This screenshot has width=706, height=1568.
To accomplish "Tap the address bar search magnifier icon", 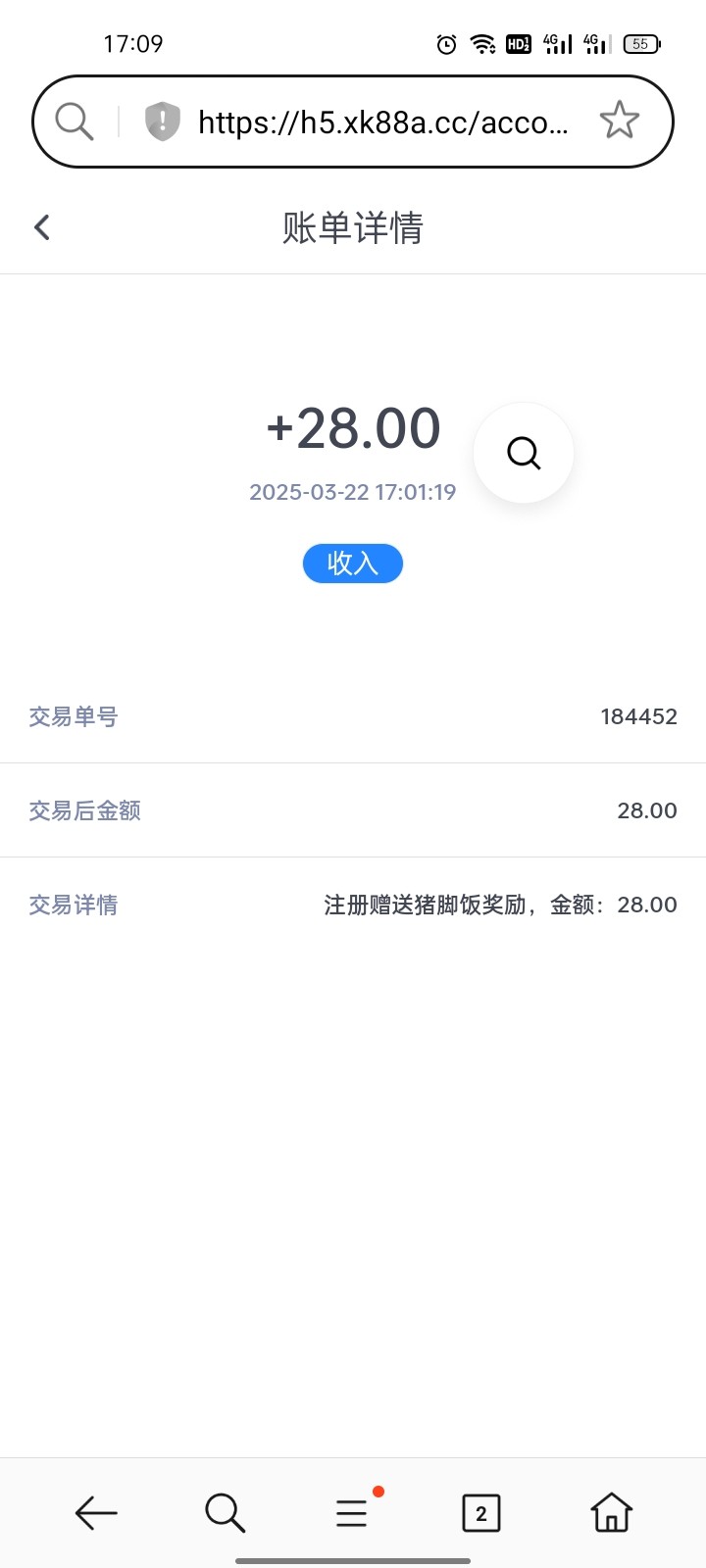I will tap(74, 122).
